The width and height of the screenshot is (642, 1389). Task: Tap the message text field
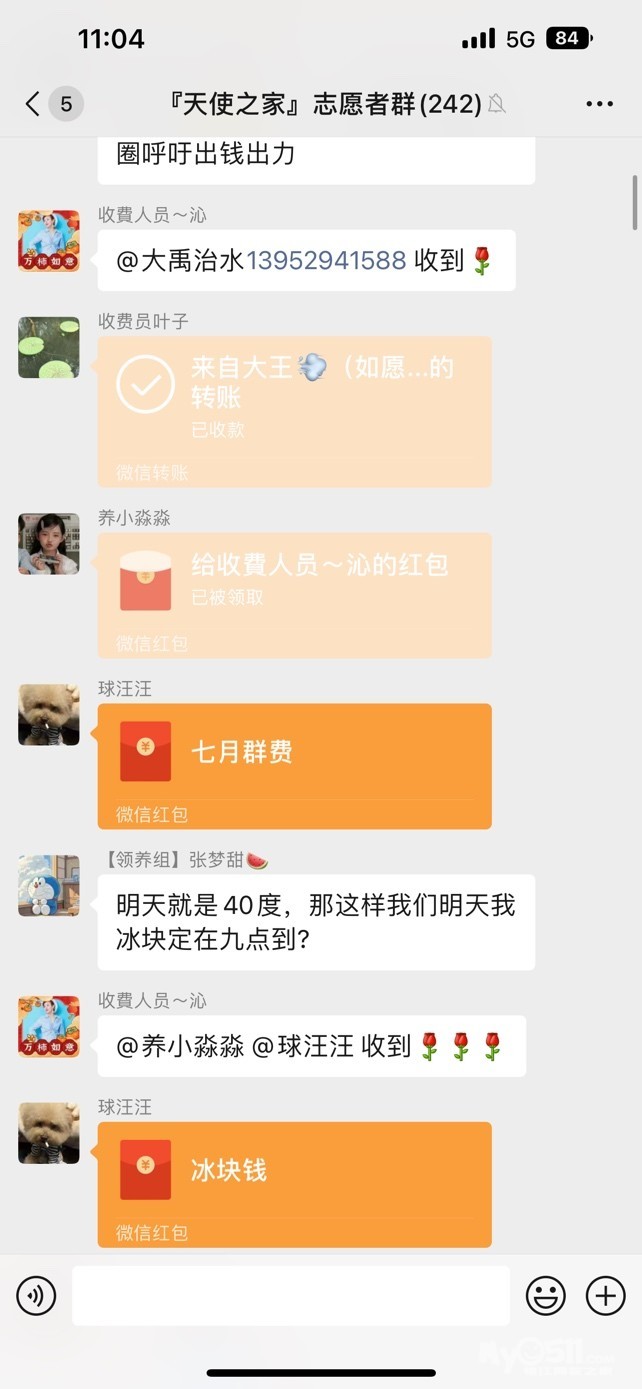coord(290,1296)
